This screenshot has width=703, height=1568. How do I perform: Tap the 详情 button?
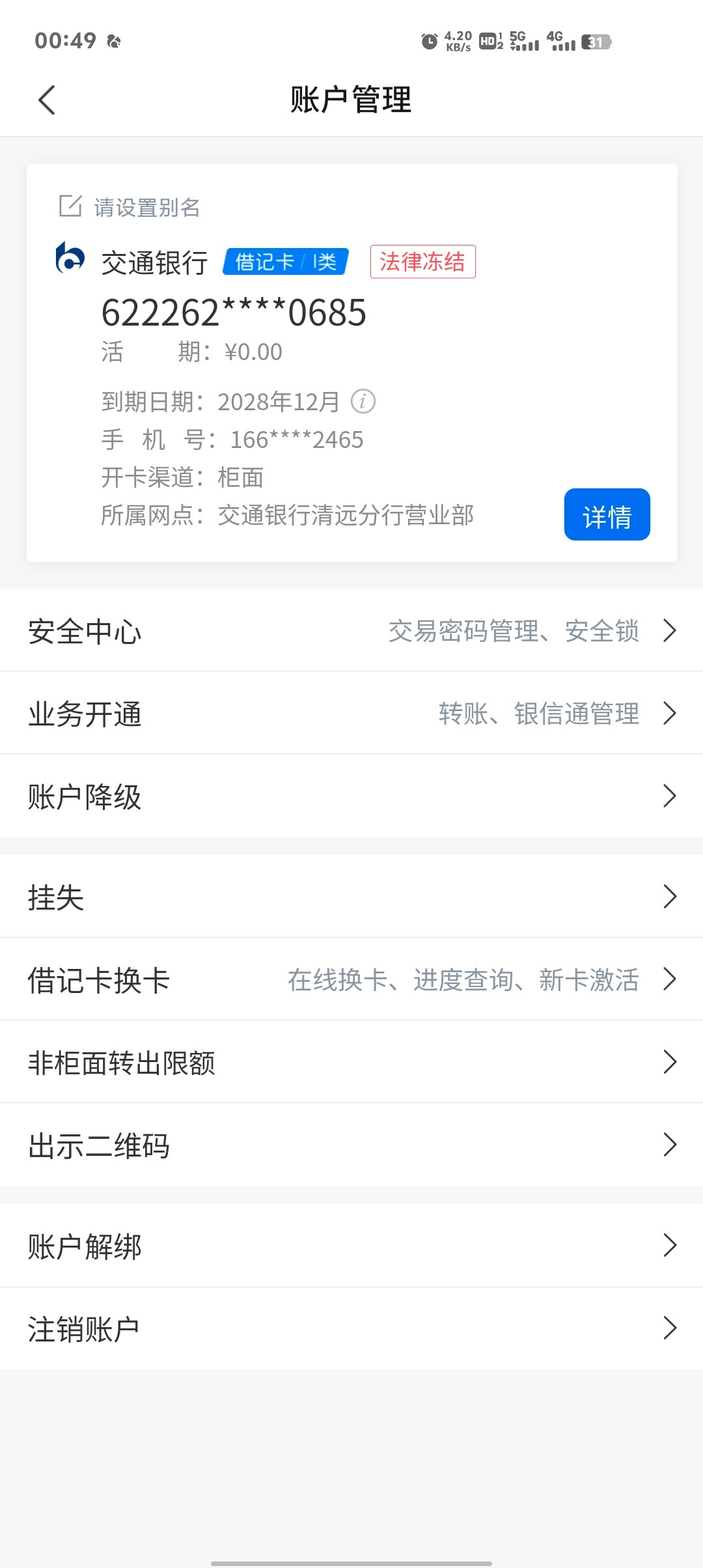coord(607,514)
